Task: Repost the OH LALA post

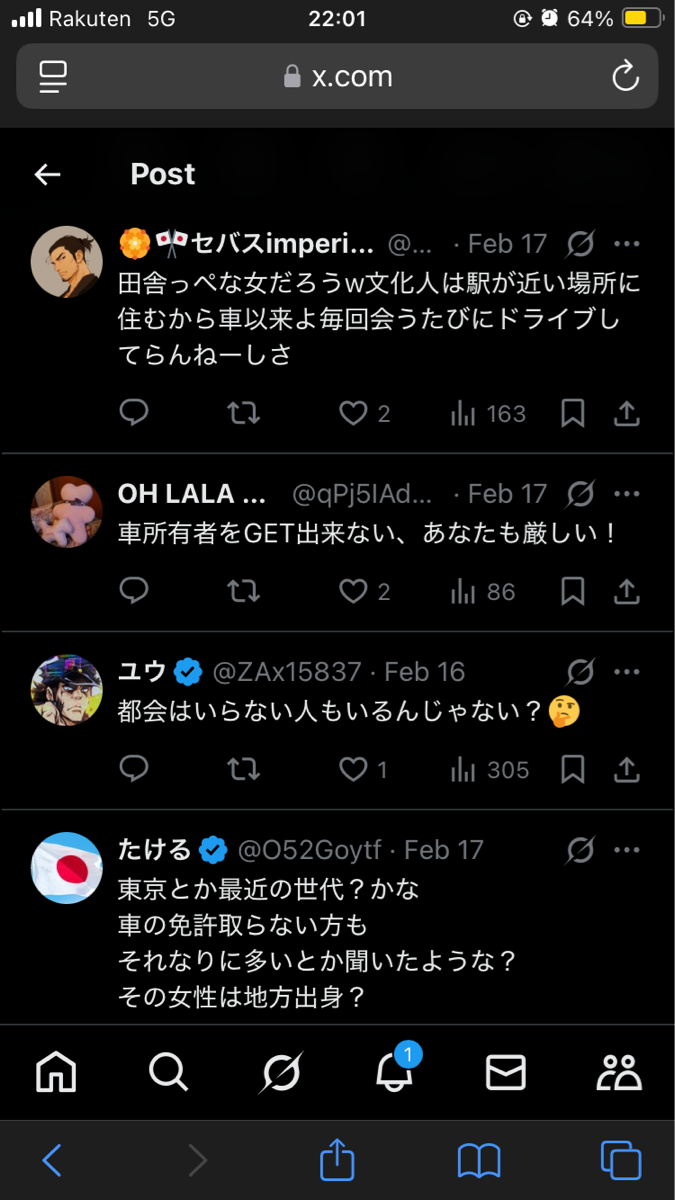Action: 244,592
